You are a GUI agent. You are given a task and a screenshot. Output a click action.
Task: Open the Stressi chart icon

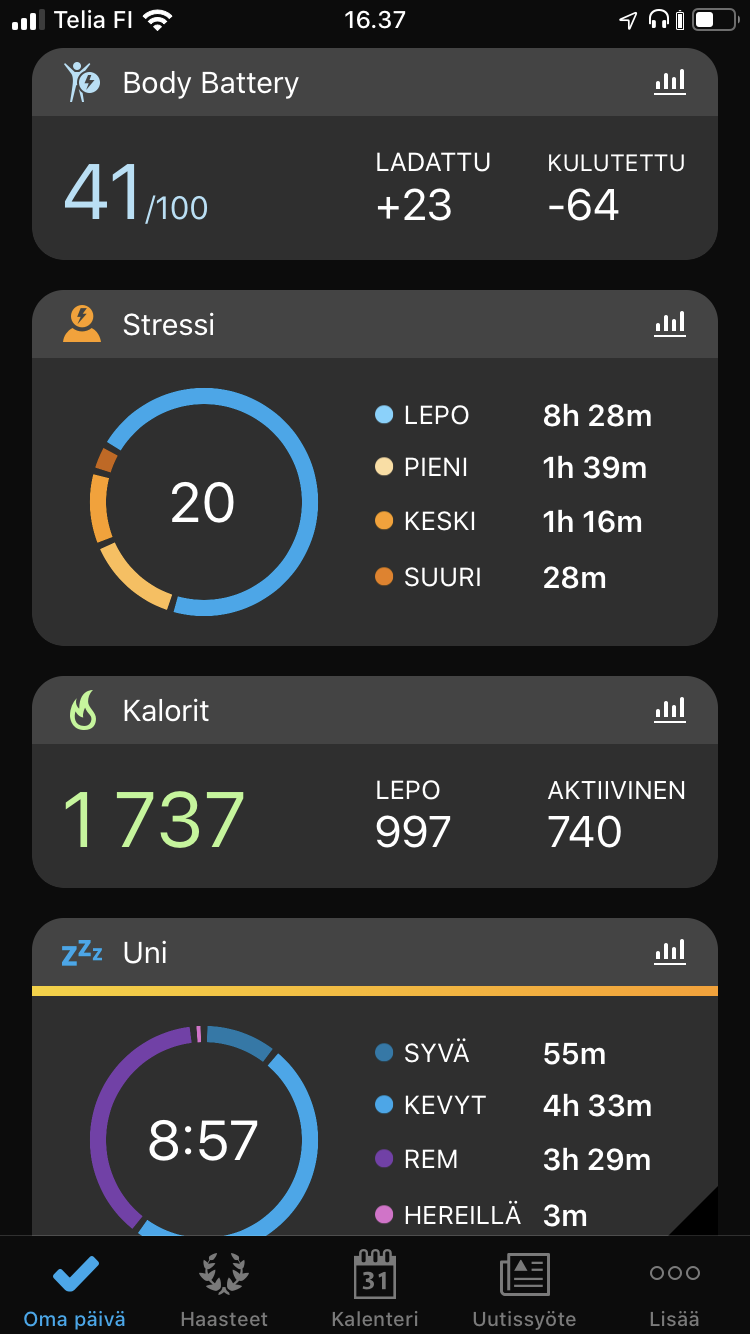pyautogui.click(x=670, y=324)
